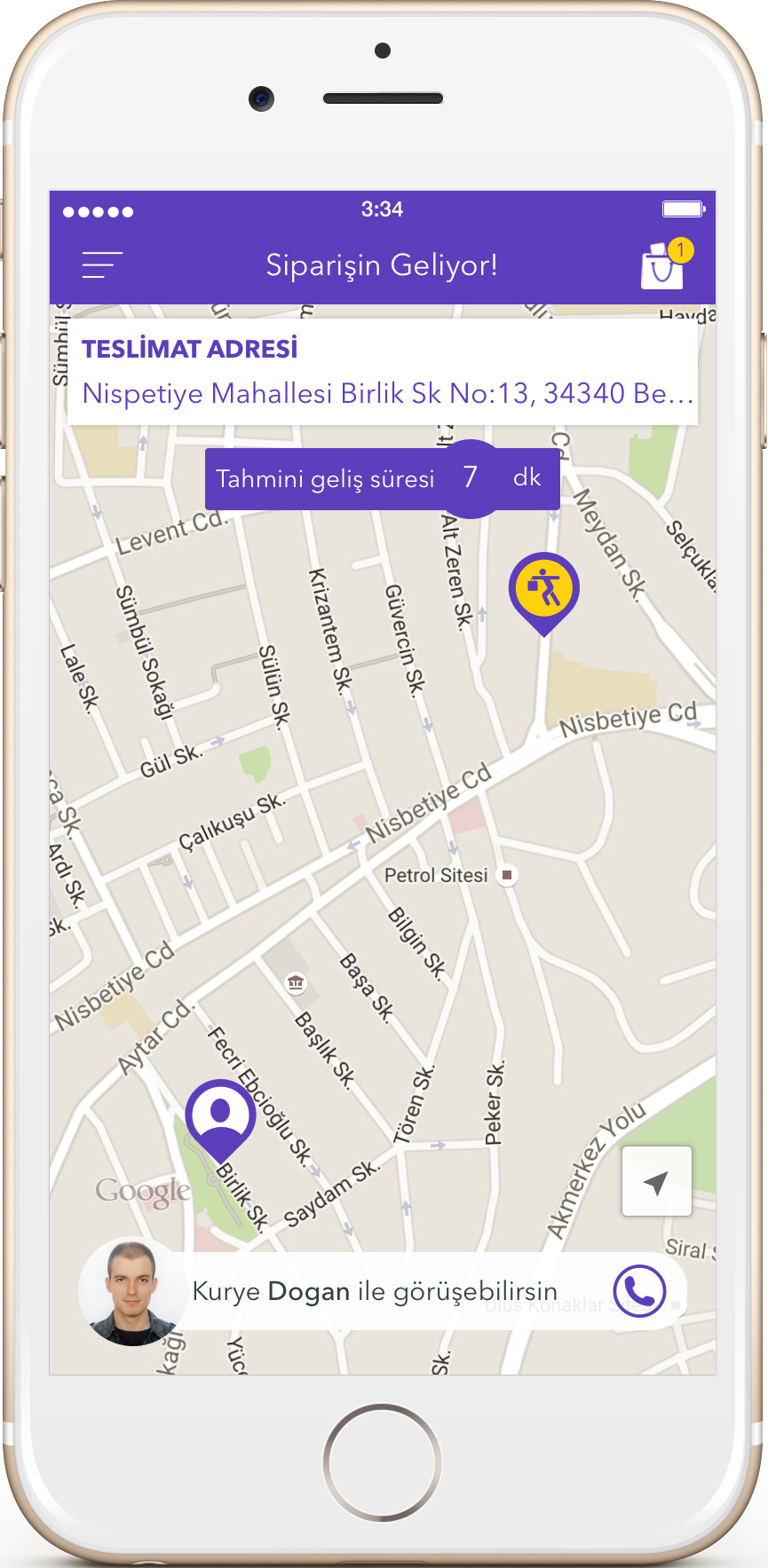Screen dimensions: 768x1568
Task: Open courier Dogan's profile photo
Action: (133, 1291)
